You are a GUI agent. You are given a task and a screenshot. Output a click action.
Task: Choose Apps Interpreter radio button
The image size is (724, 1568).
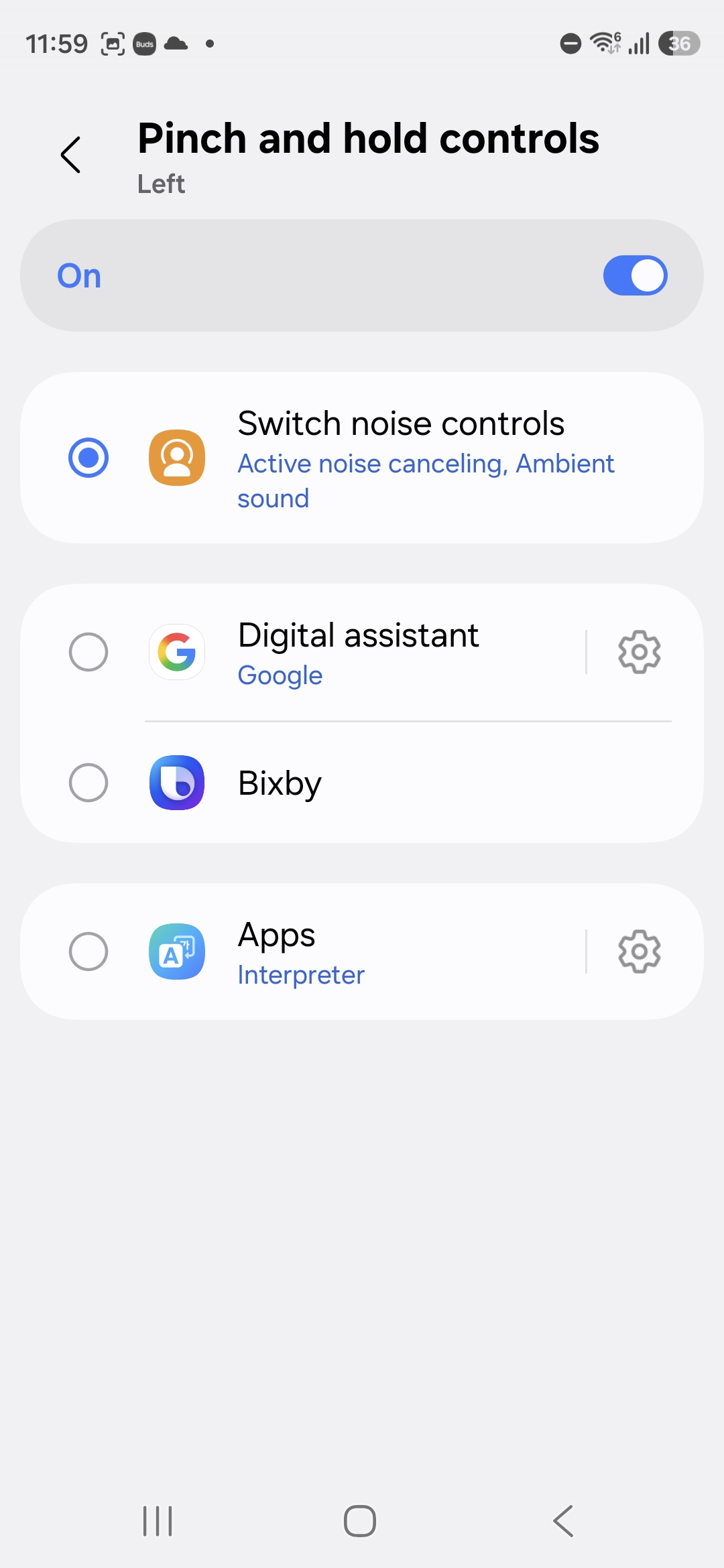click(x=88, y=952)
